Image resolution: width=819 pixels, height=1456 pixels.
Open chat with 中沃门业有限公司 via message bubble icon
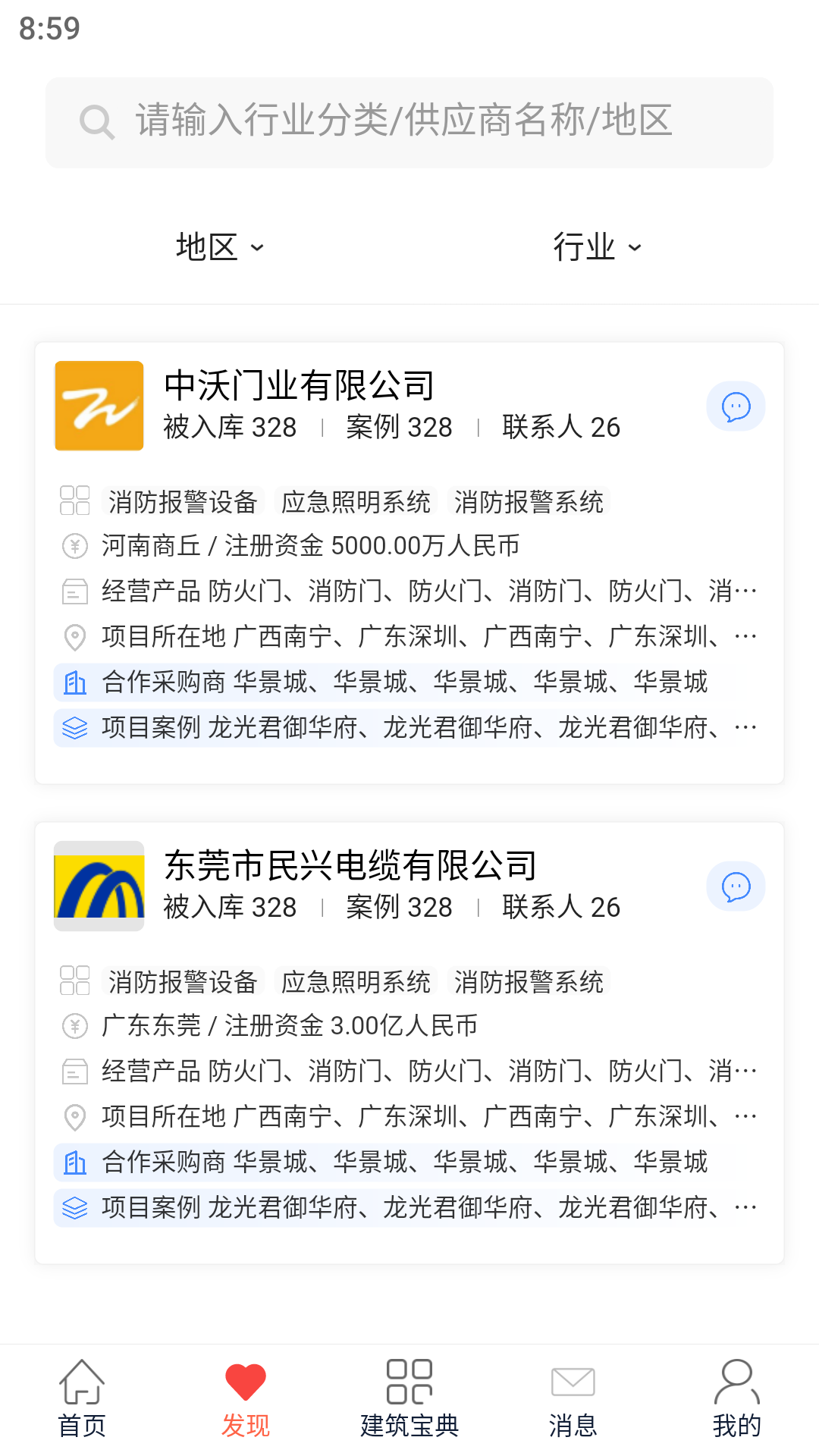[735, 406]
